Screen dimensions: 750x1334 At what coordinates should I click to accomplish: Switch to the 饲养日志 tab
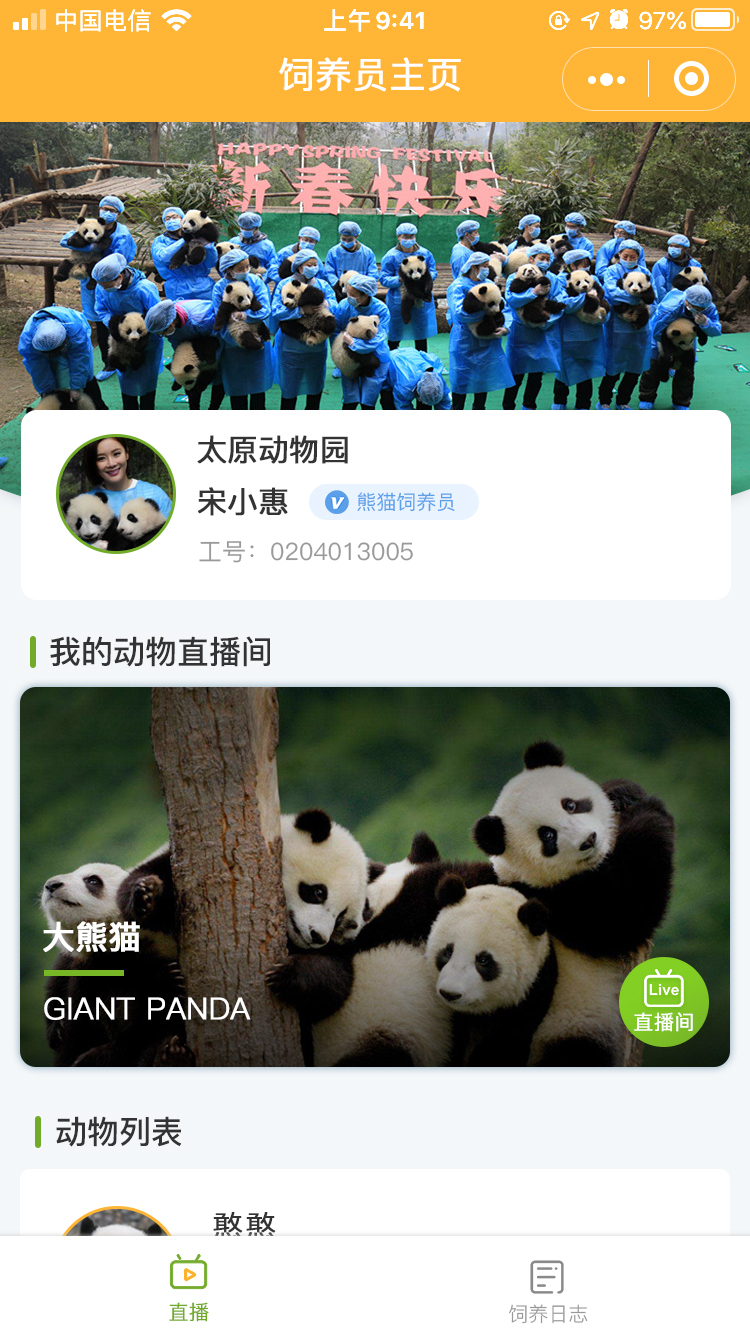547,1290
